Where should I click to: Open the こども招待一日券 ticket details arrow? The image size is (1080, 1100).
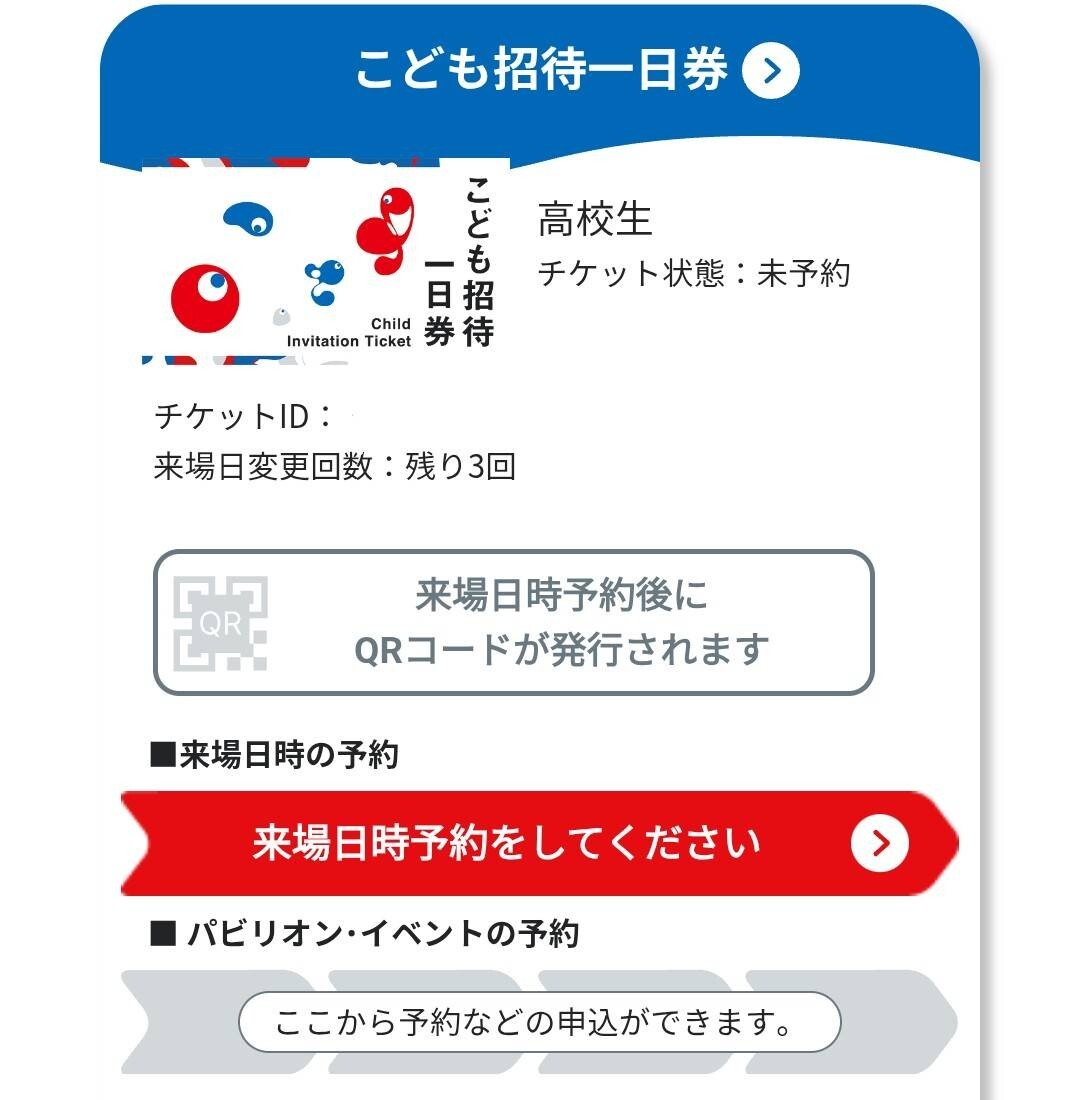(x=771, y=71)
